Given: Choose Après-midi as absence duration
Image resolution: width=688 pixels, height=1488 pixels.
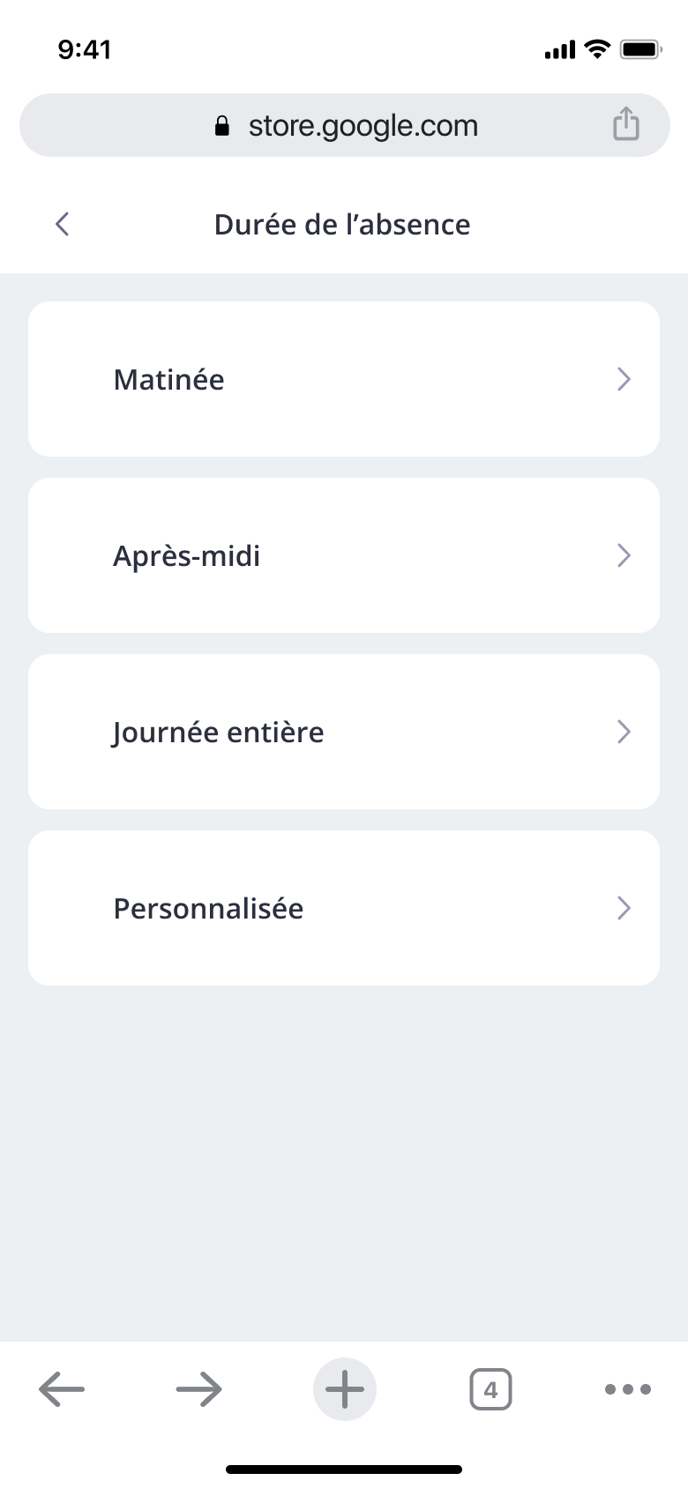Looking at the screenshot, I should 344,555.
